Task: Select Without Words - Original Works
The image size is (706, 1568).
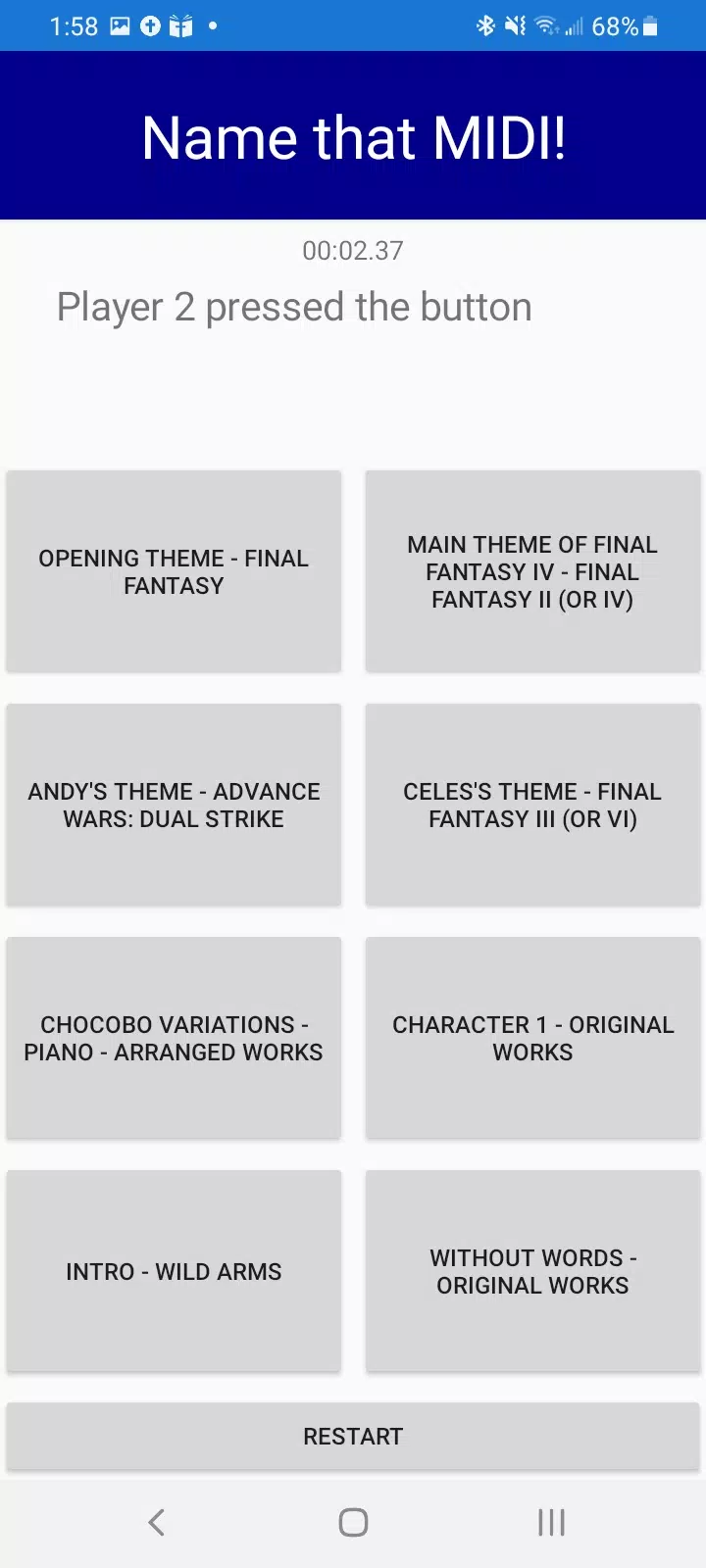Action: pyautogui.click(x=532, y=1271)
